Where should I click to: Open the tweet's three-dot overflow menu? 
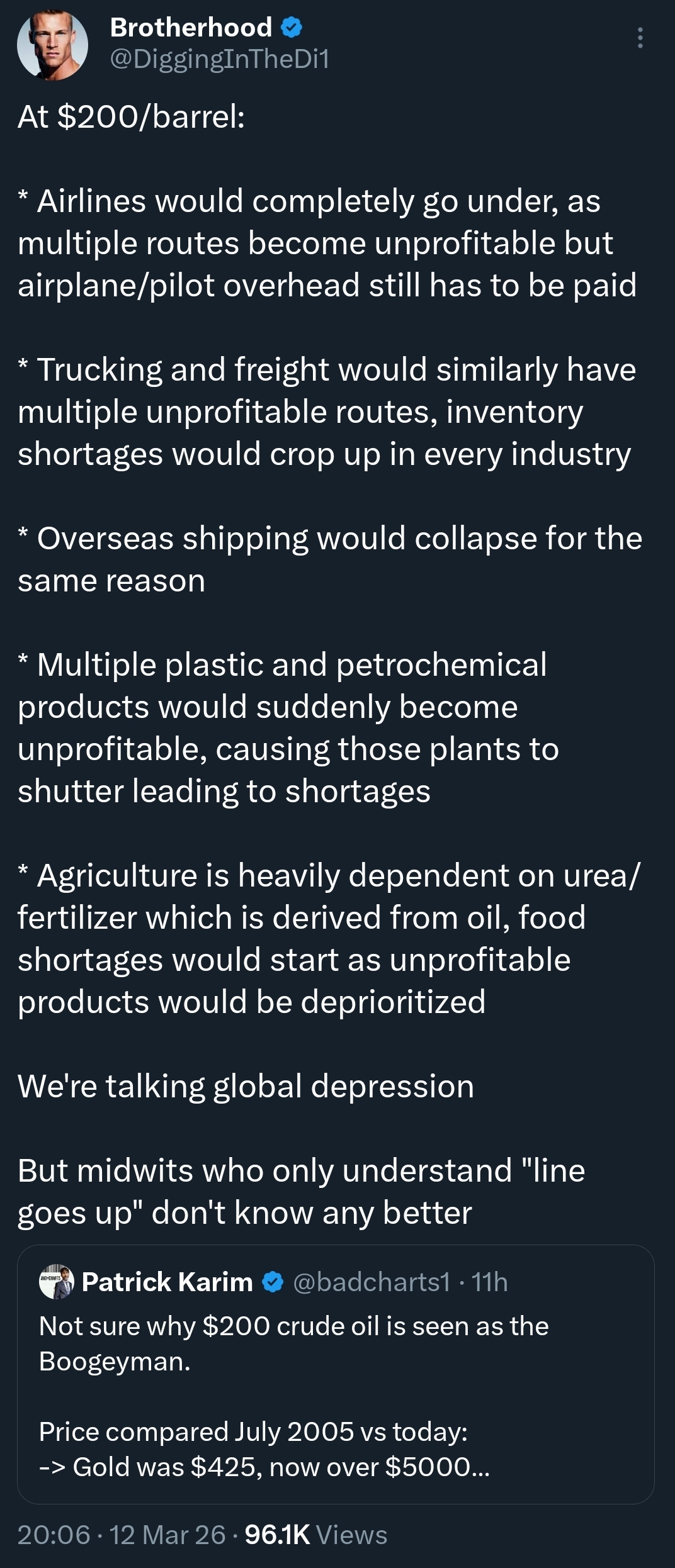pos(640,38)
